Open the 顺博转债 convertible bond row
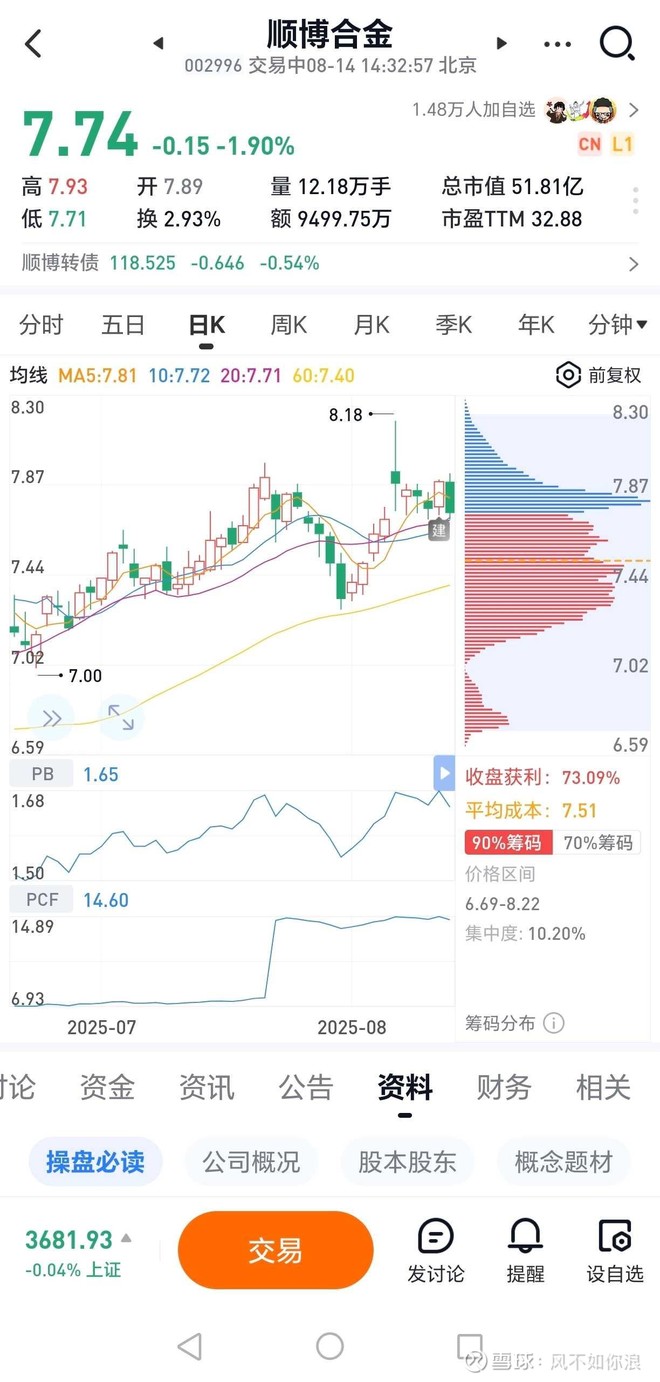The image size is (660, 1382). [x=330, y=264]
